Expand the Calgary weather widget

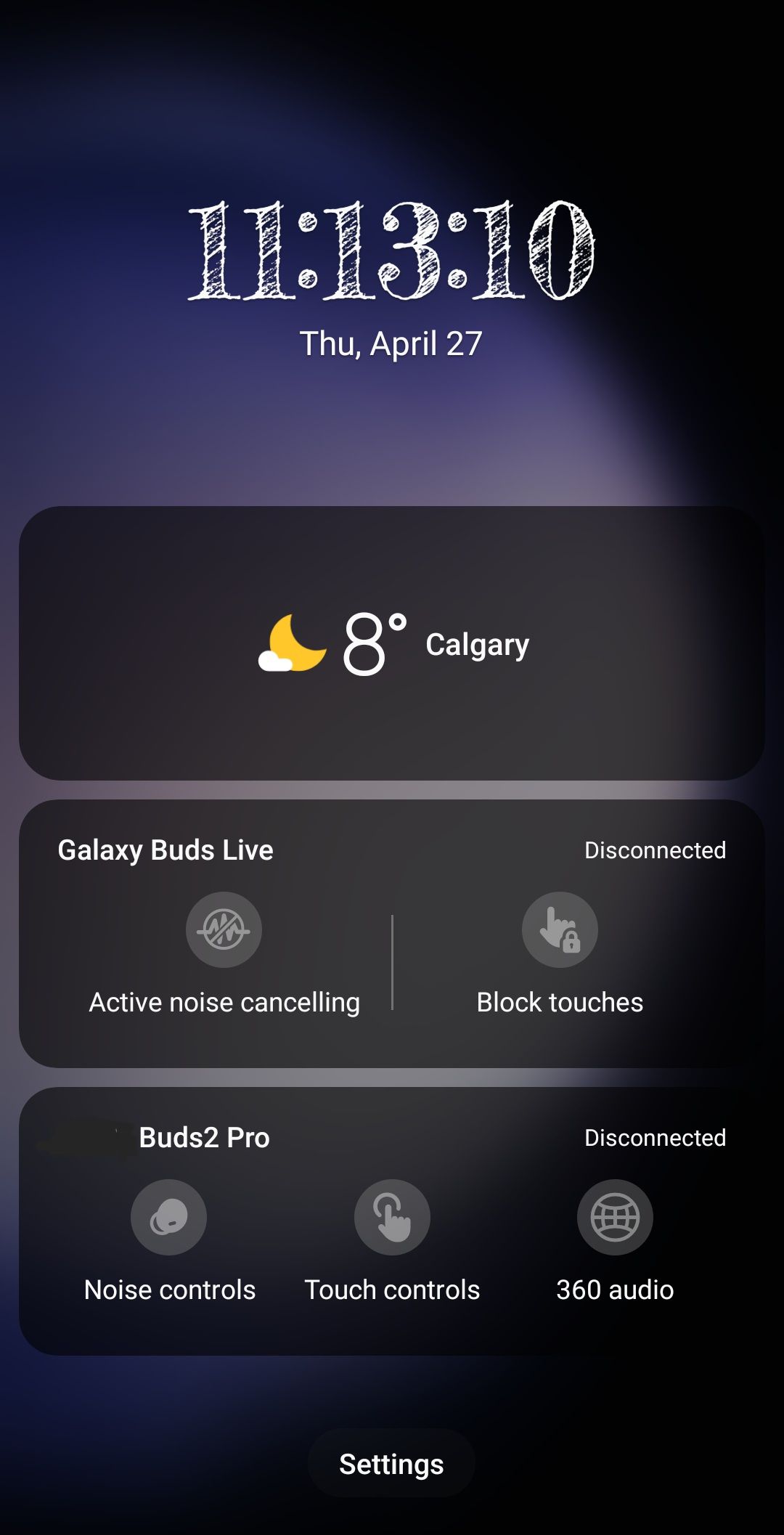point(392,643)
